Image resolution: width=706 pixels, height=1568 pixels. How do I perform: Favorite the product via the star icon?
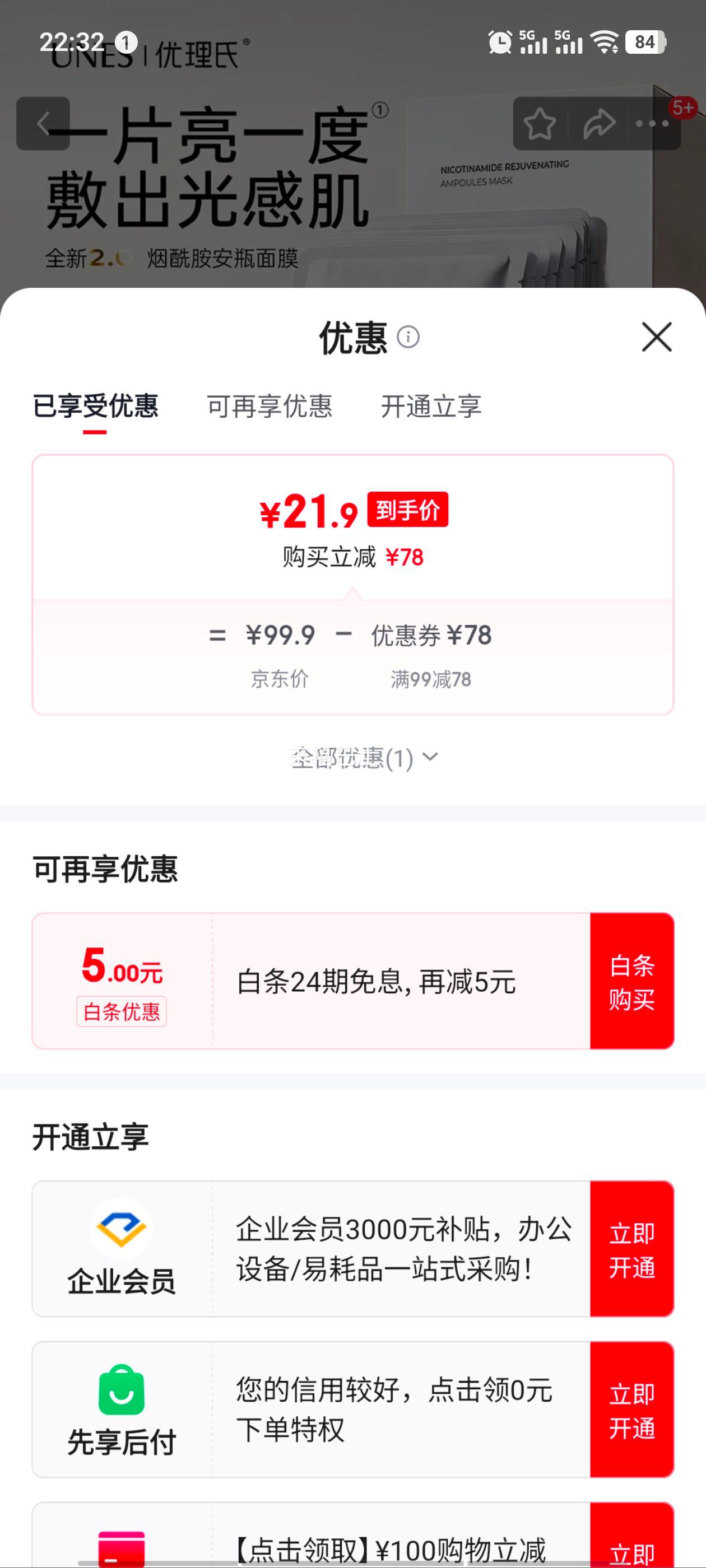(x=540, y=124)
